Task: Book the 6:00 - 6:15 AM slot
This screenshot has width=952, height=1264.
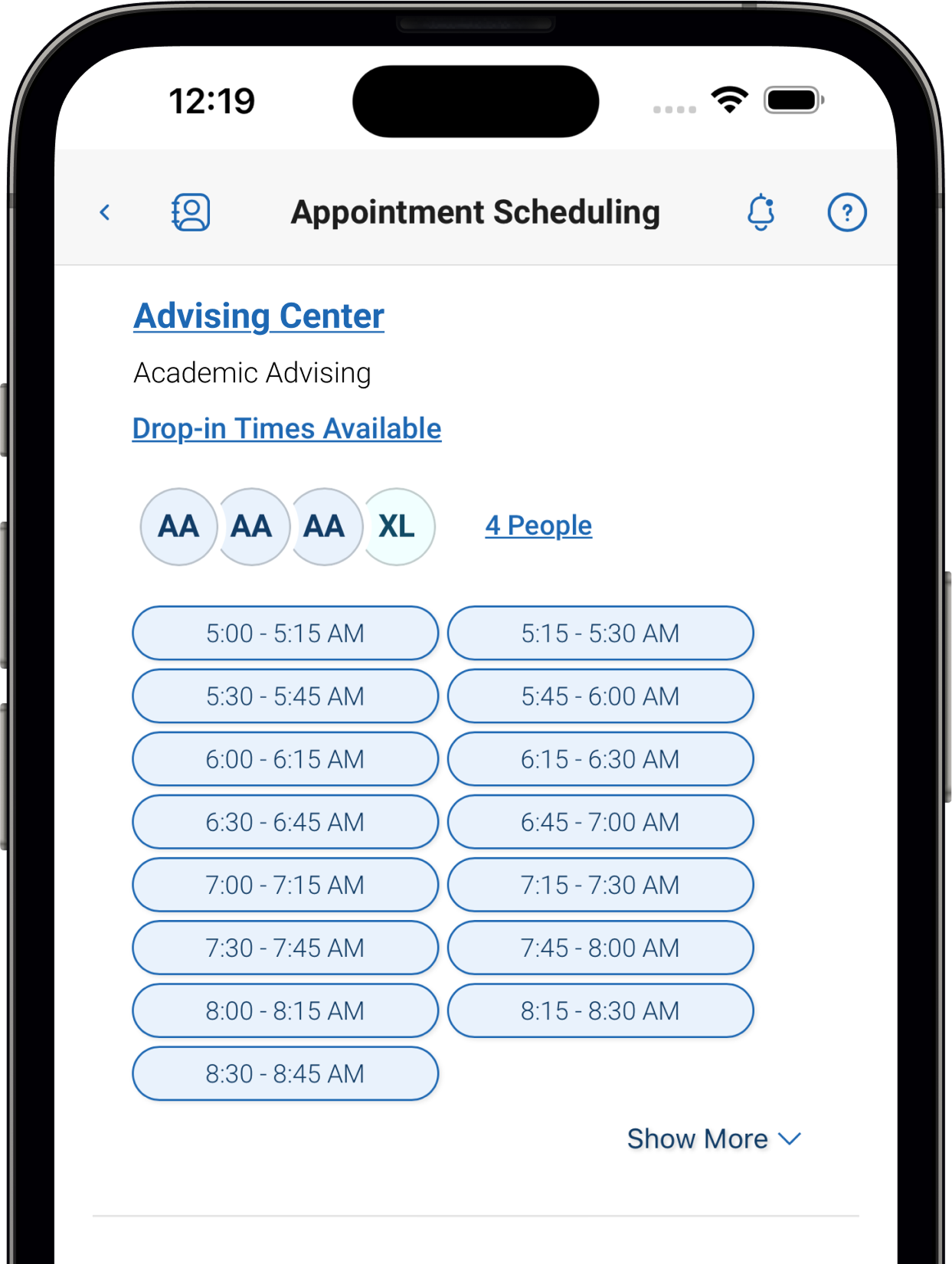Action: click(285, 759)
